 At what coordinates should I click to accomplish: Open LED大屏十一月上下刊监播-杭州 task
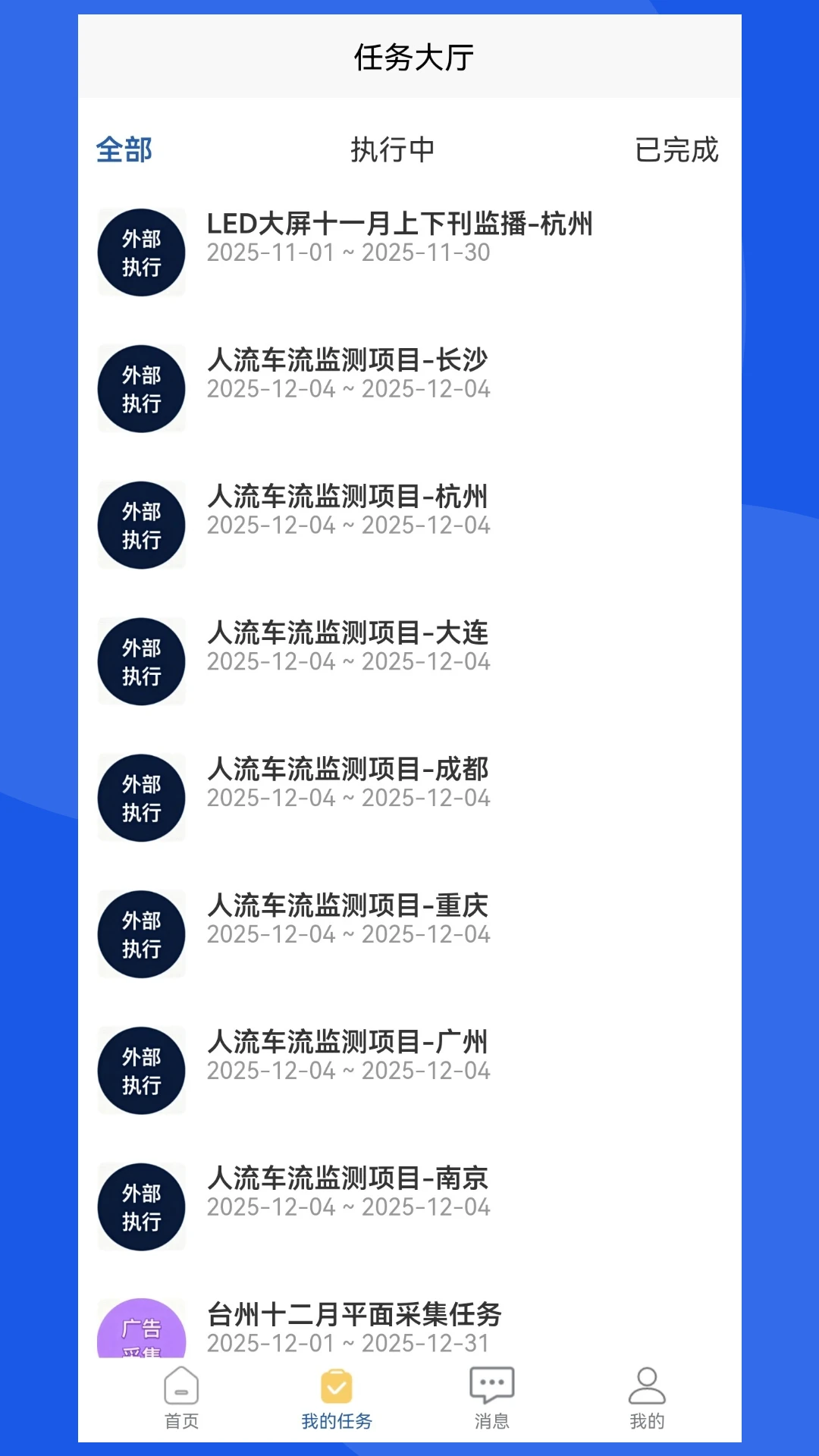point(399,237)
